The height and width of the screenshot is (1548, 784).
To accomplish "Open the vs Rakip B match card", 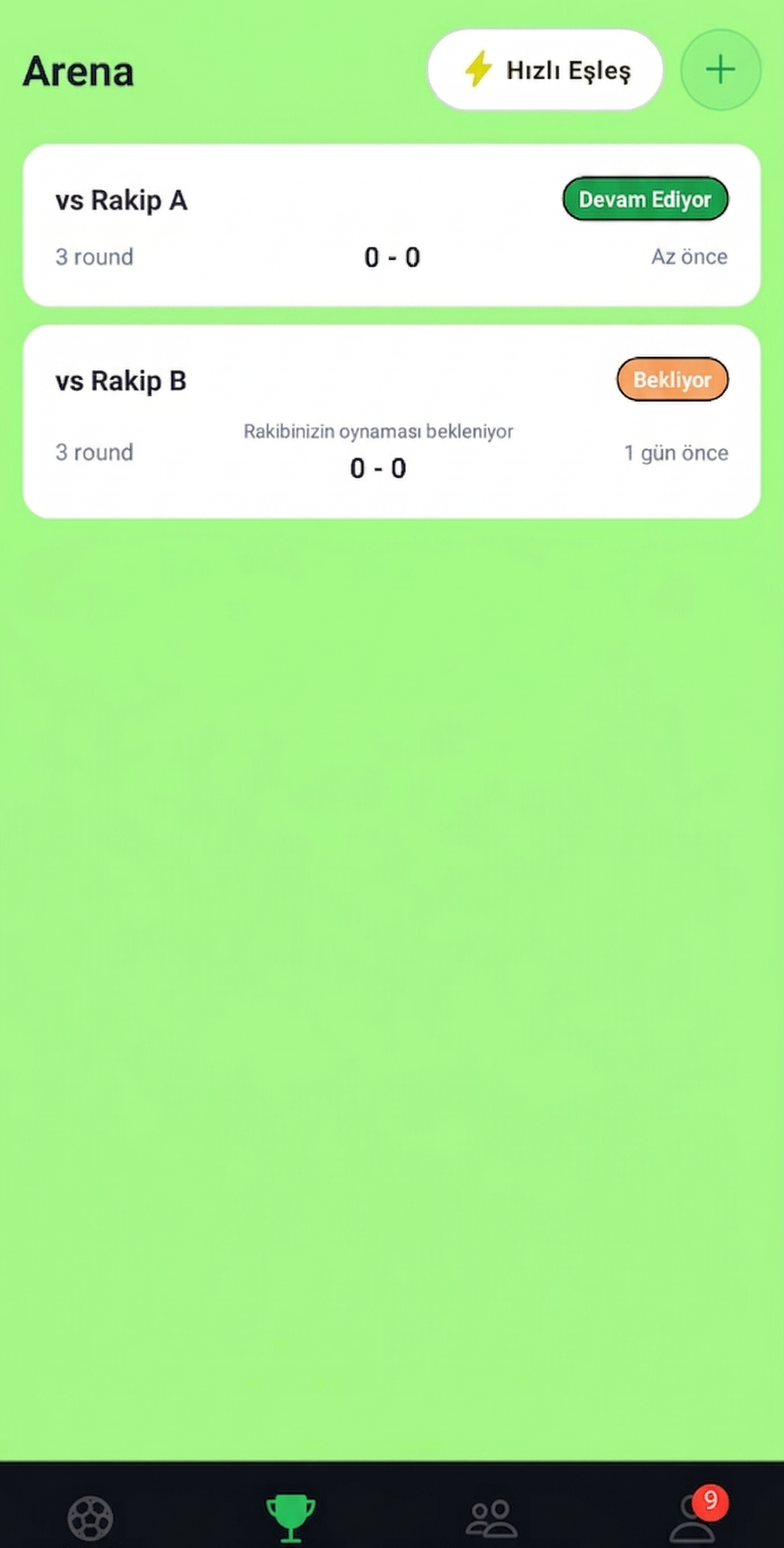I will click(x=391, y=418).
